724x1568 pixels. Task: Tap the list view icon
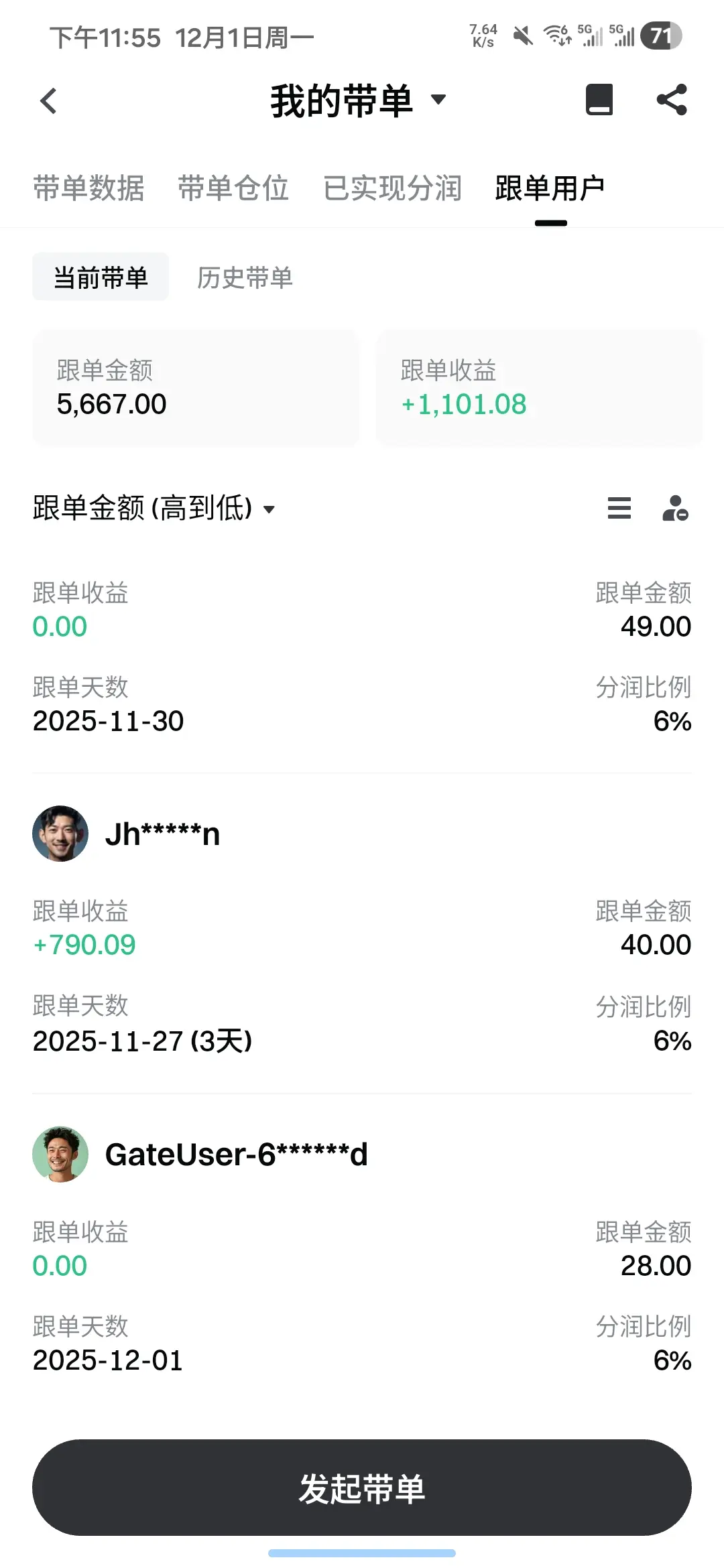619,509
